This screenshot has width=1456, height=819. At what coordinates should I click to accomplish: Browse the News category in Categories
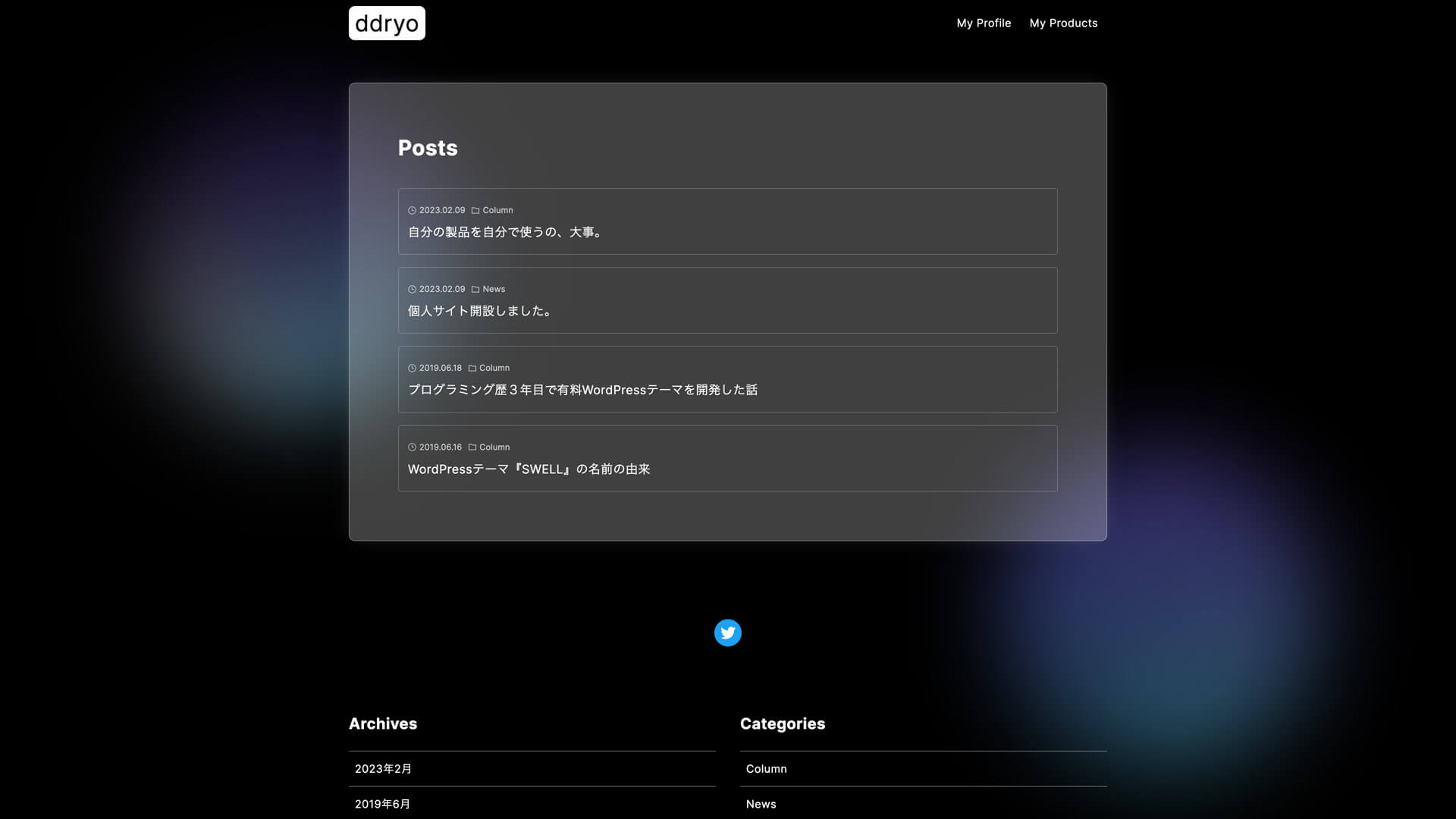click(761, 804)
